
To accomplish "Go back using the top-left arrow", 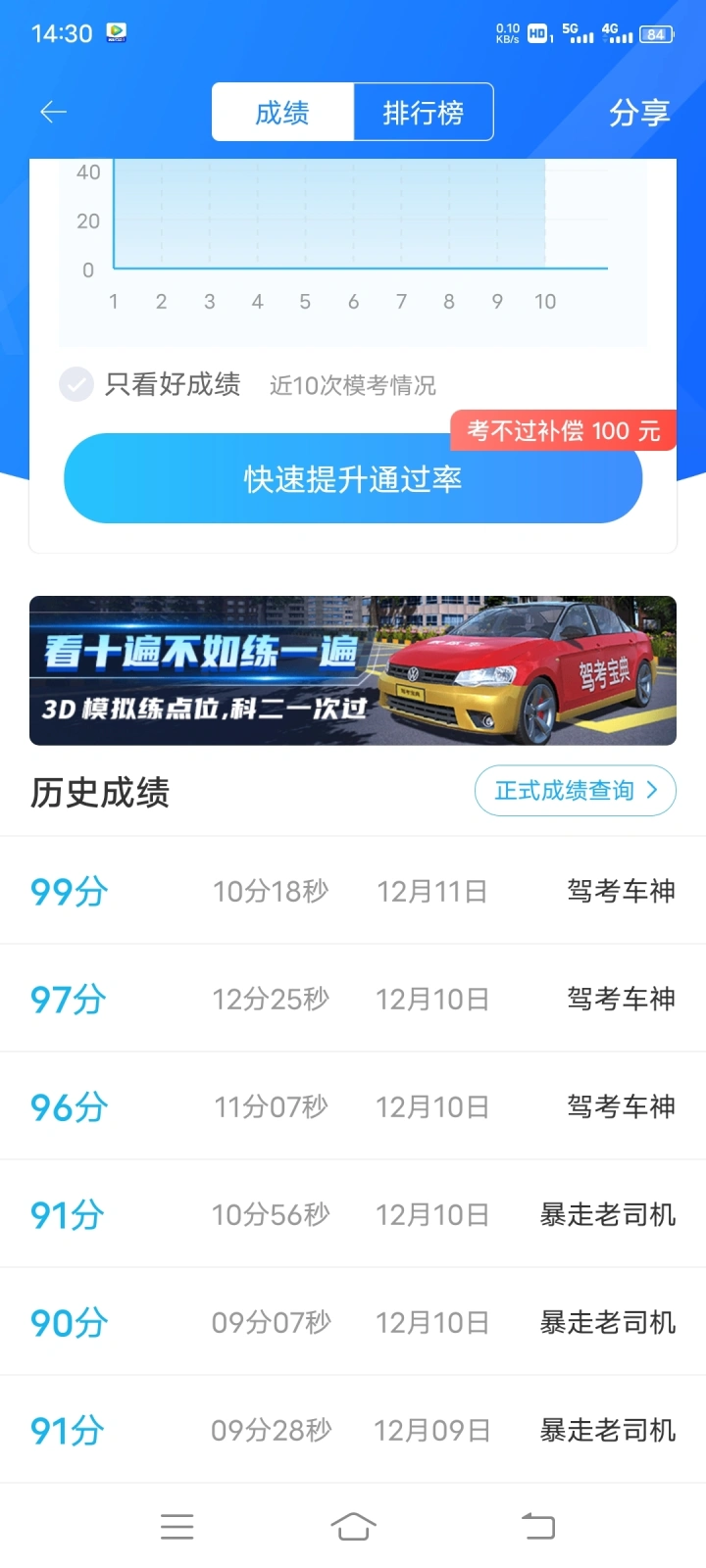I will tap(53, 113).
